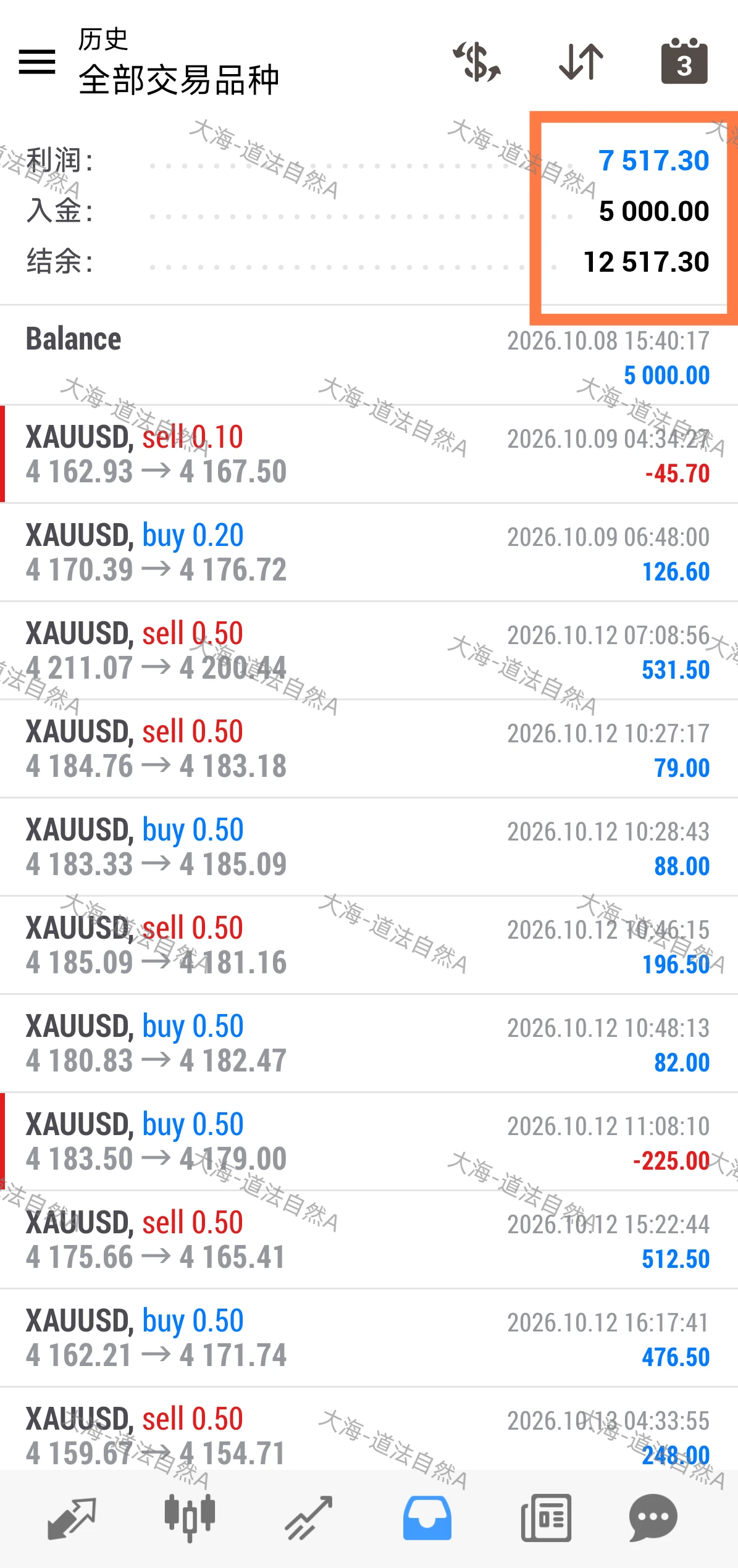Select the trade with profit 531.50

click(369, 651)
